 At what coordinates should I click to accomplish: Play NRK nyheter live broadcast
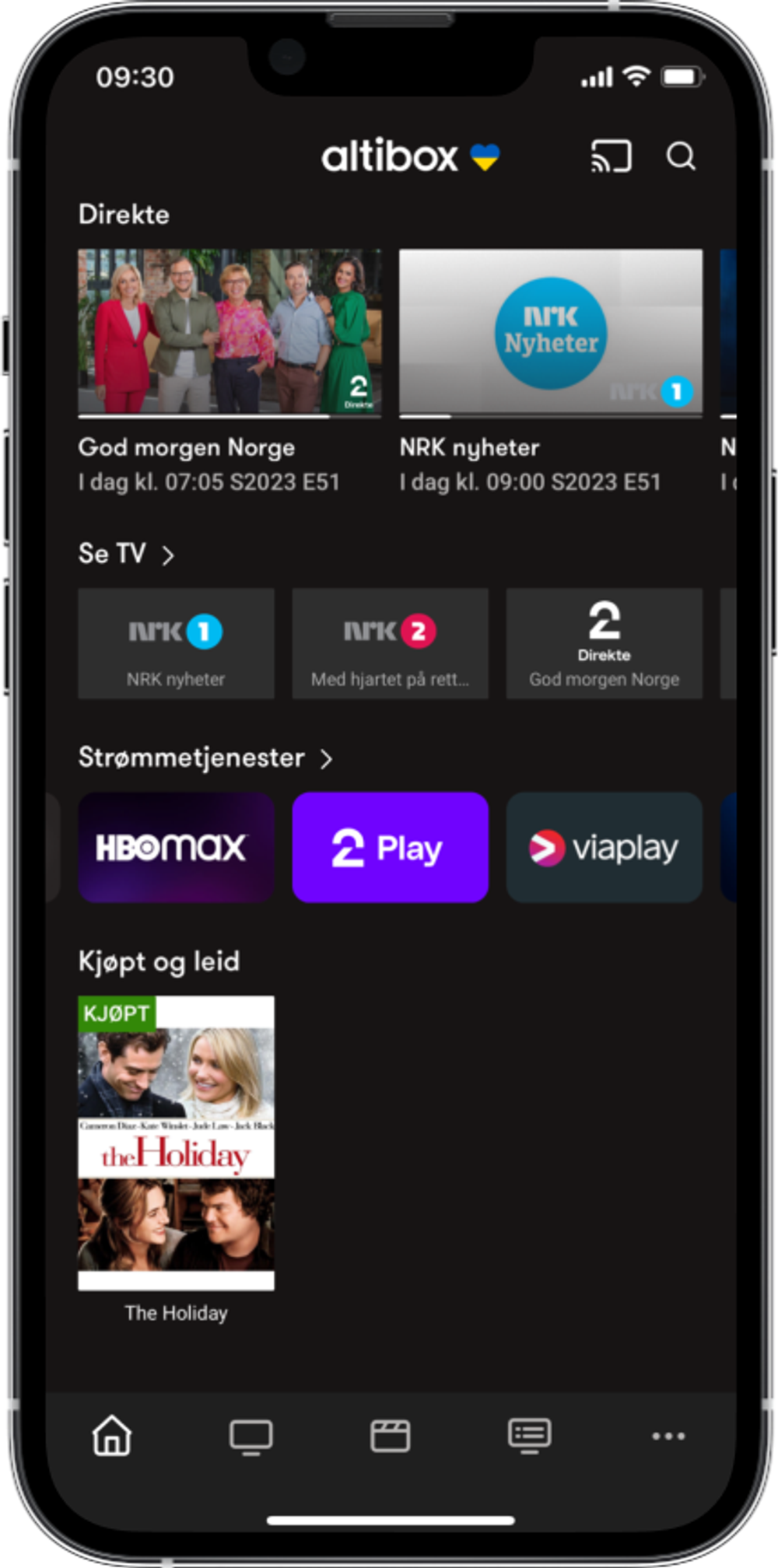[x=550, y=332]
